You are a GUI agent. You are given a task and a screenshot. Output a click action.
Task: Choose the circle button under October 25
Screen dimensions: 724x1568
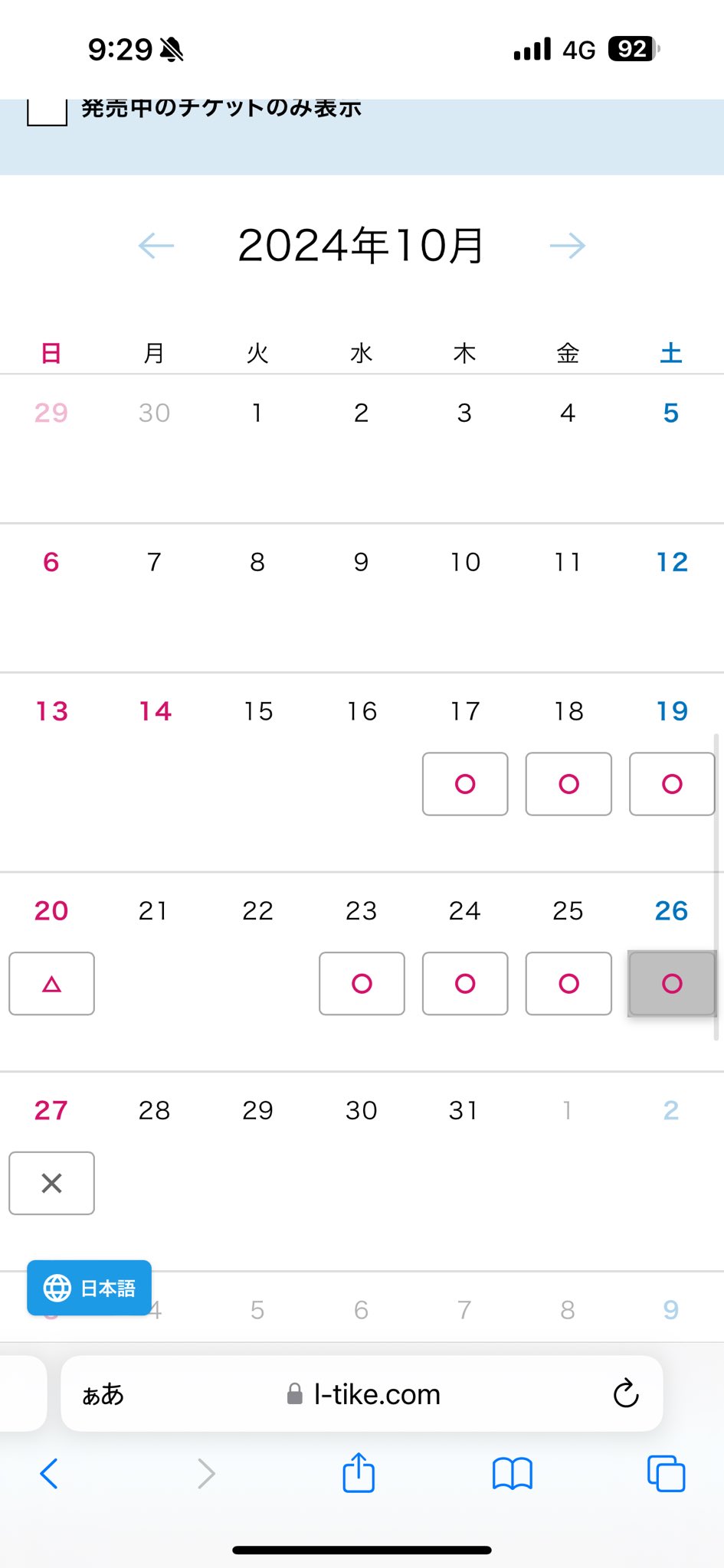point(568,984)
